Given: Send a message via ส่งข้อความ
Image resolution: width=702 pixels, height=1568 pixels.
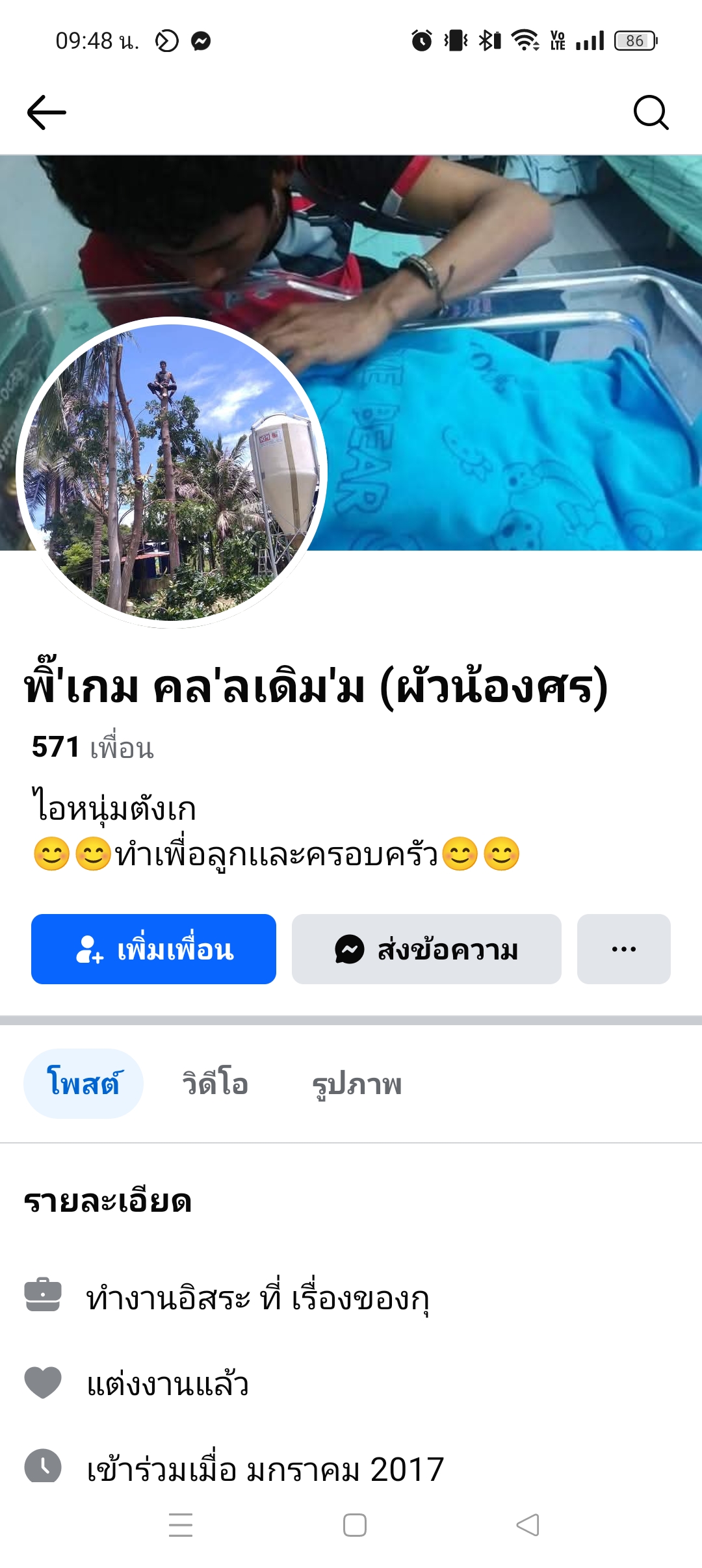Looking at the screenshot, I should tap(426, 949).
